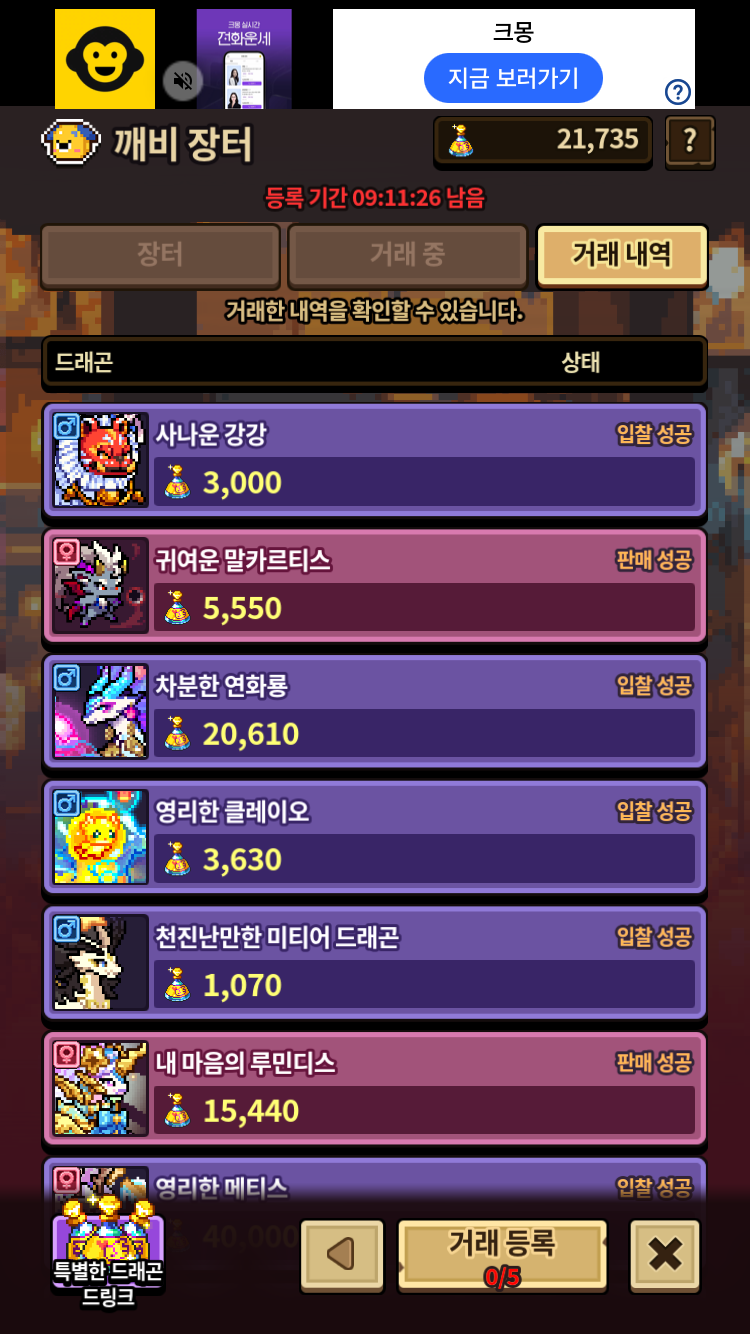Open the 영리한 클레이오 trade entry
750x1334 pixels.
[x=374, y=837]
